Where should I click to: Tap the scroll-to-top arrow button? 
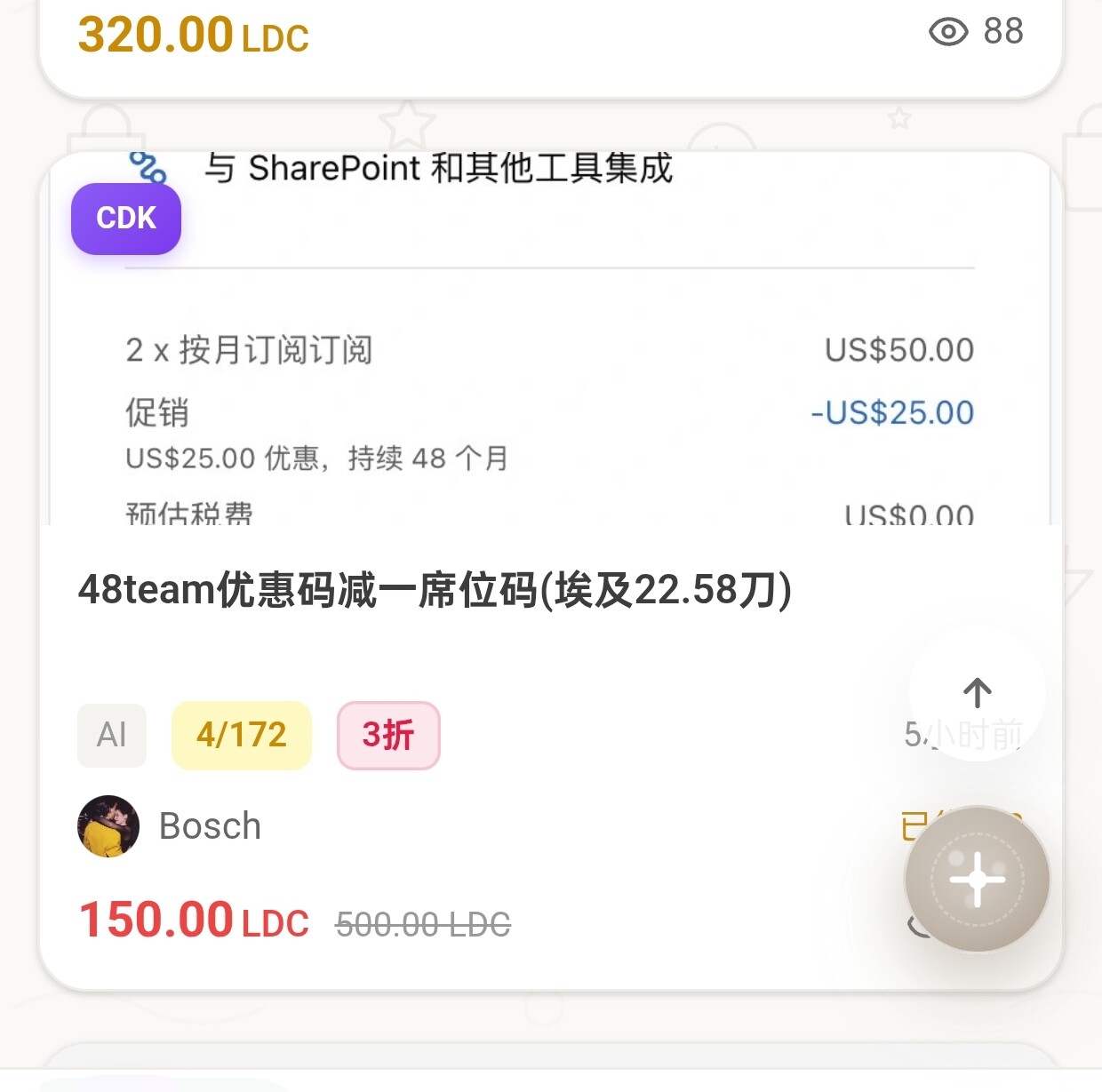(978, 692)
